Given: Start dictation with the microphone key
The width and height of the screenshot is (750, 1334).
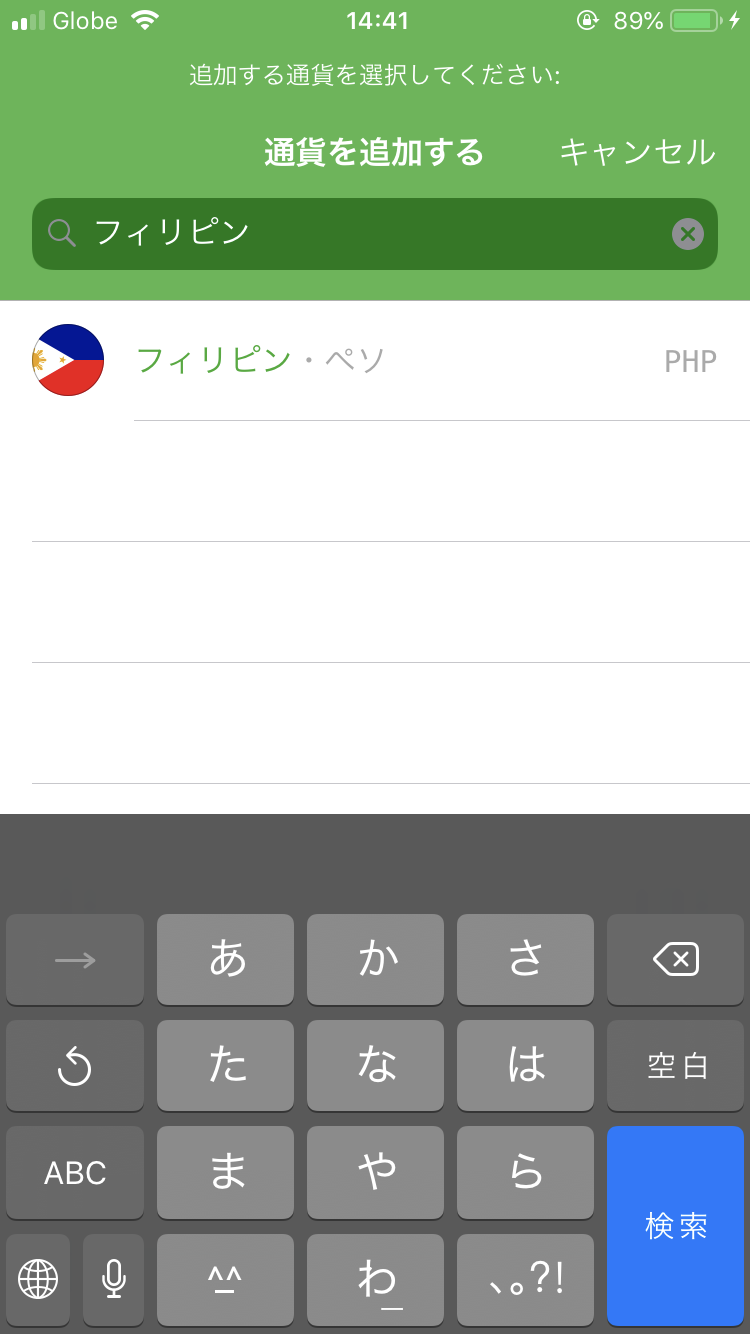Looking at the screenshot, I should click(x=114, y=1278).
